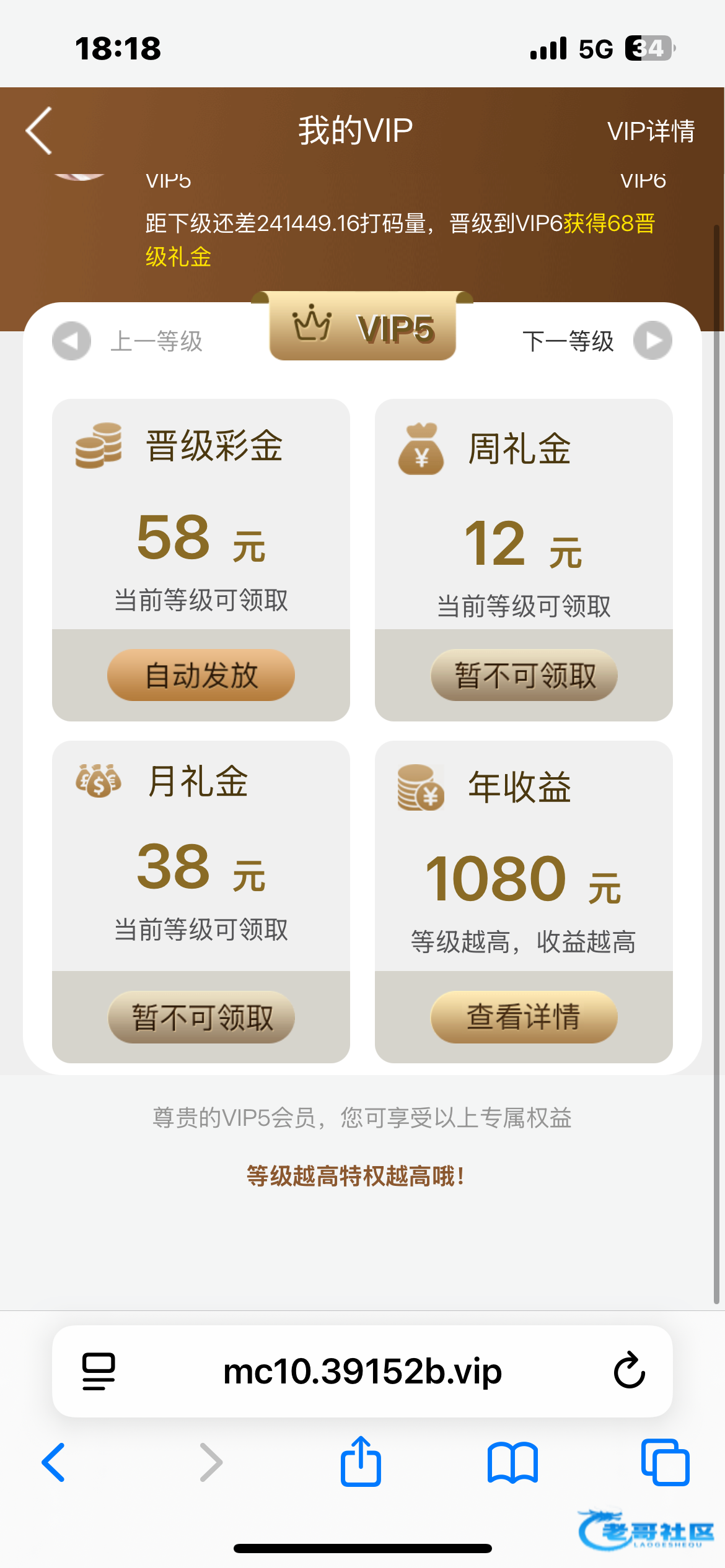Show the open tabs in Safari
Image resolution: width=725 pixels, height=1568 pixels.
665,1462
